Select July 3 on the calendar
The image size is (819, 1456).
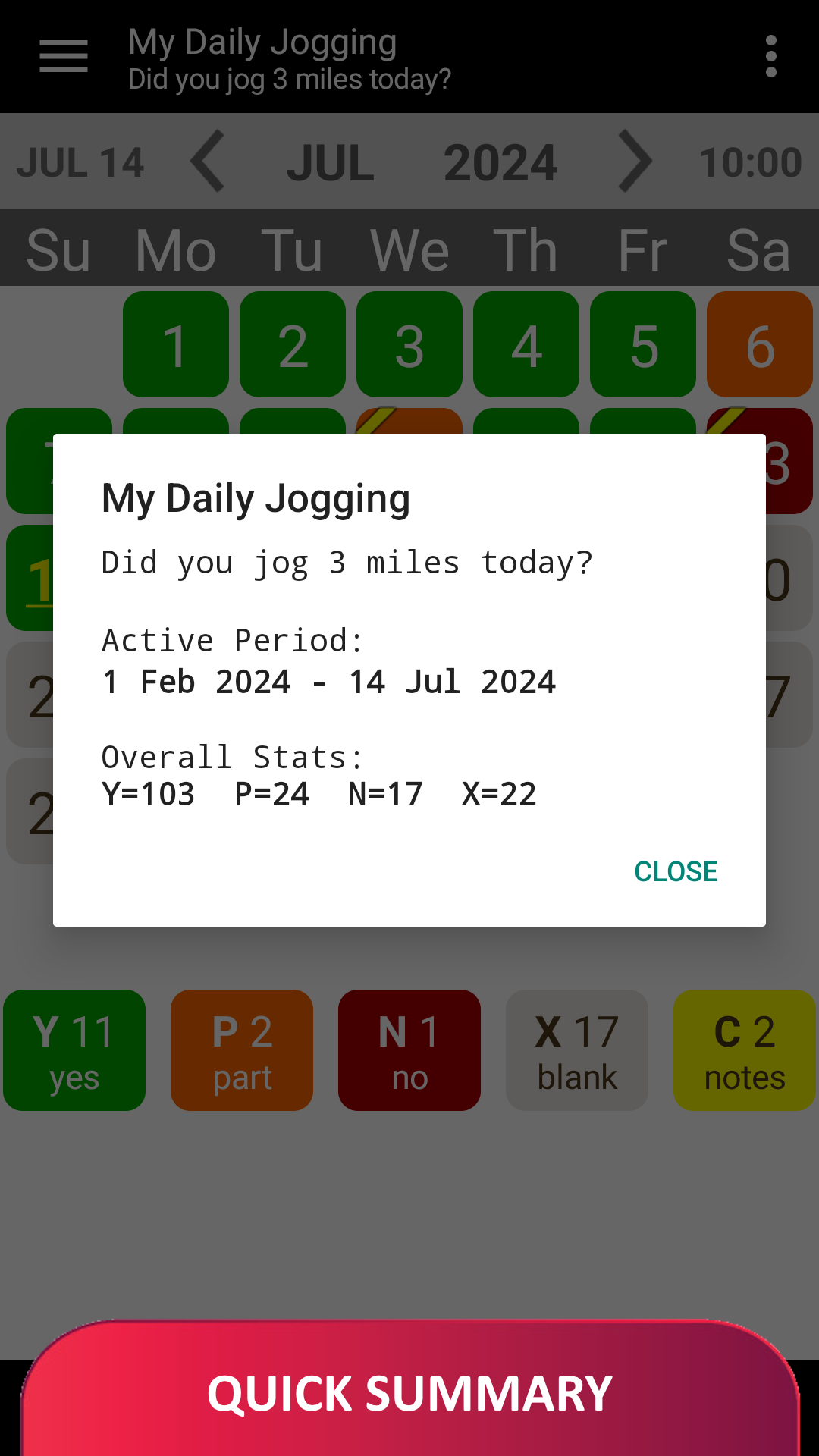tap(409, 345)
